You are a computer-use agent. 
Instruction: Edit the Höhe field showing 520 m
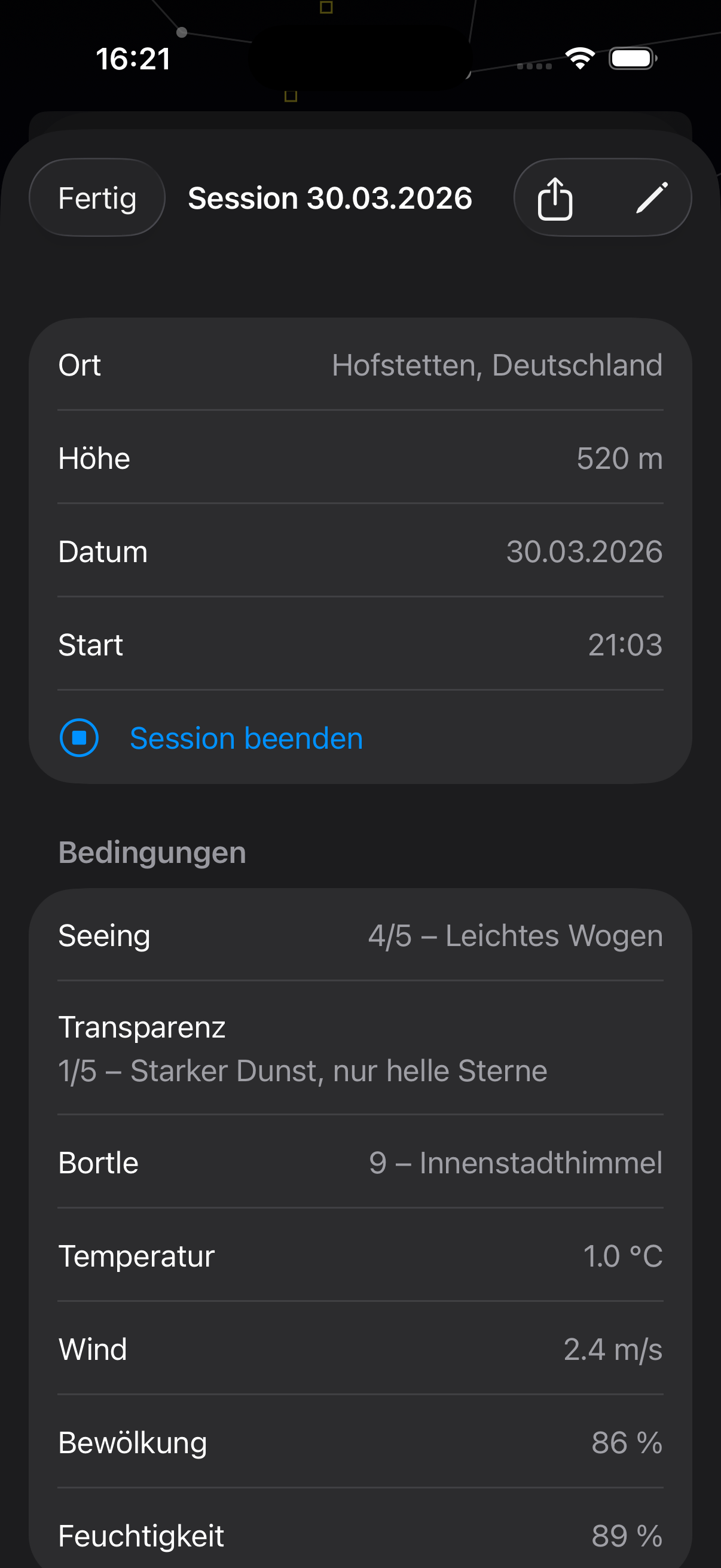click(x=360, y=458)
